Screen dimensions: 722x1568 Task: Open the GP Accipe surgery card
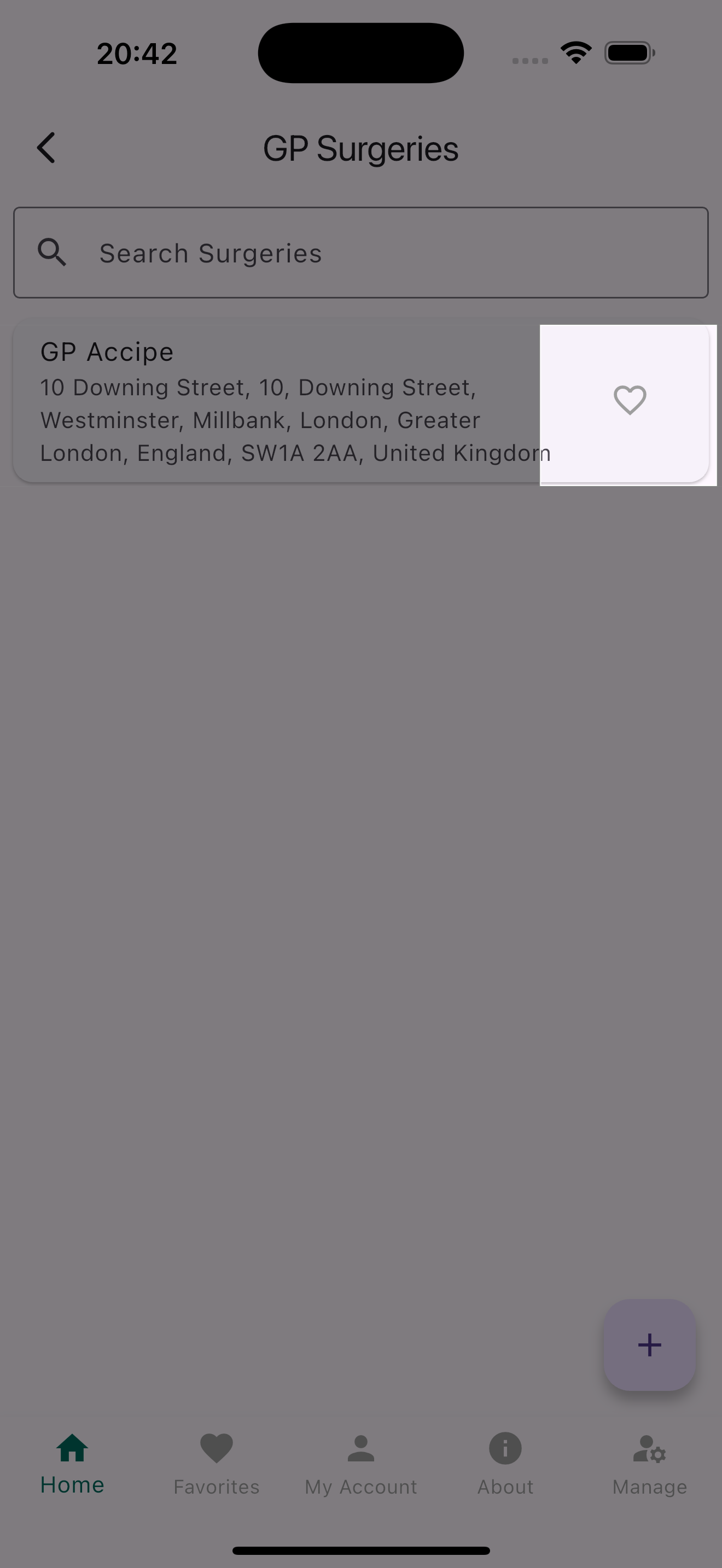point(274,403)
